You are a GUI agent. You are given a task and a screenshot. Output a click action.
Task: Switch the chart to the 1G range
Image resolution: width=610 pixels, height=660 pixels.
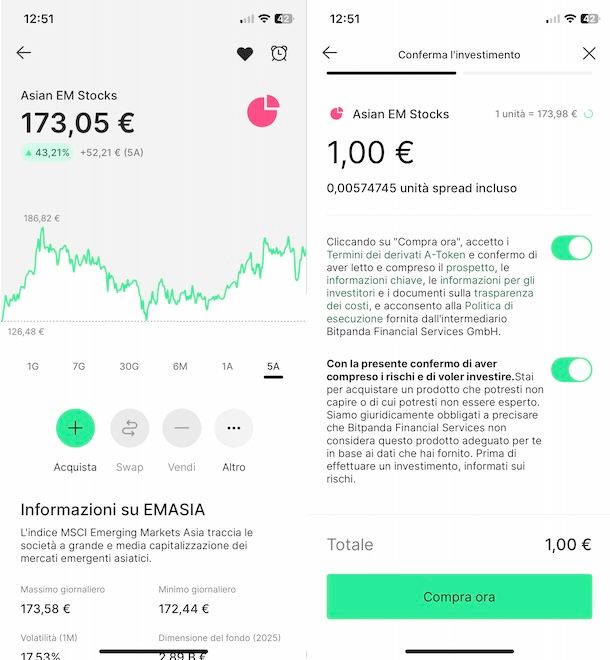click(x=33, y=367)
